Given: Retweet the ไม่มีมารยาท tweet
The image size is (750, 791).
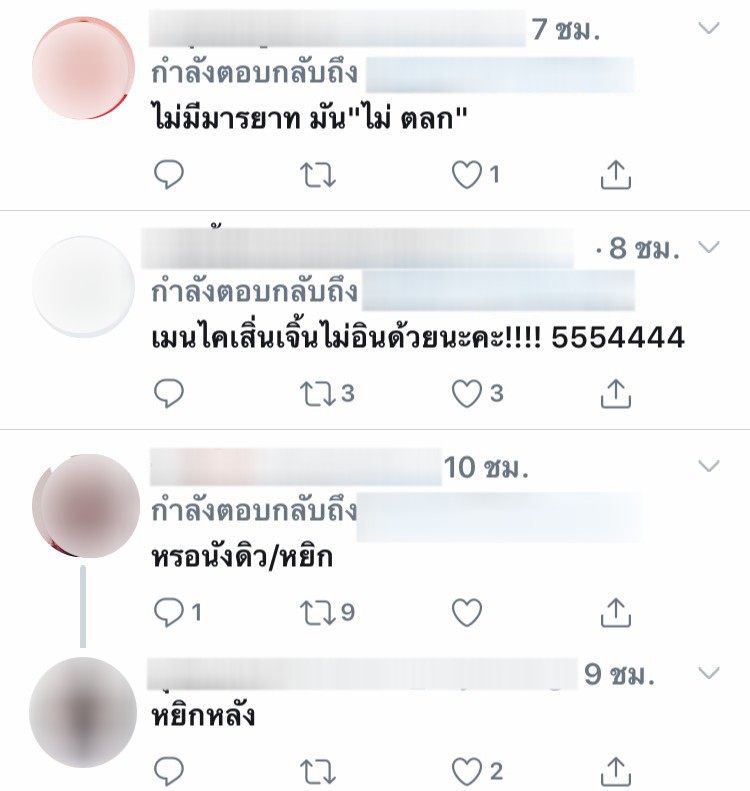Looking at the screenshot, I should point(318,176).
